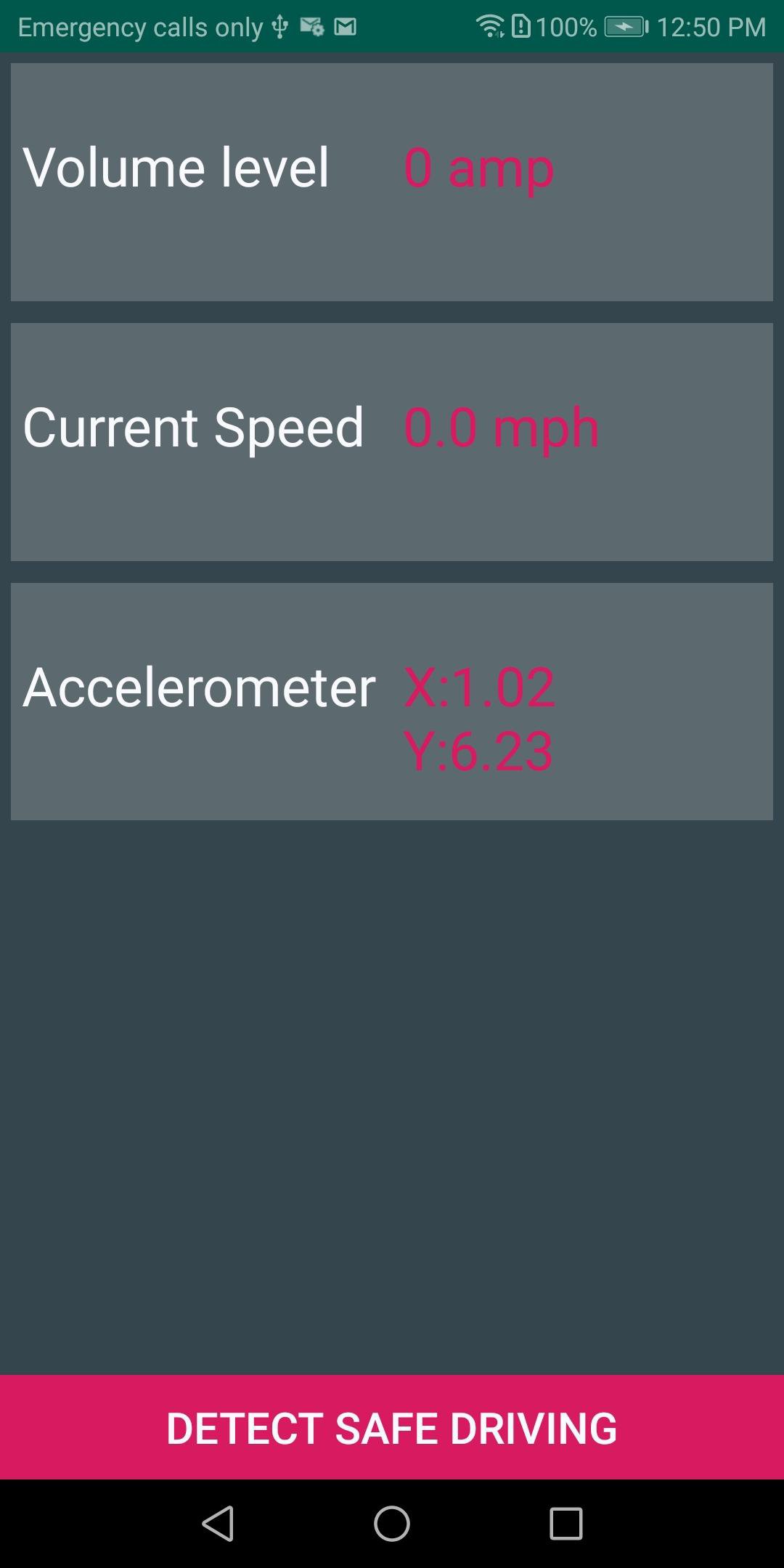This screenshot has height=1568, width=784.
Task: Tap the 12:50 PM clock display
Action: [x=714, y=27]
